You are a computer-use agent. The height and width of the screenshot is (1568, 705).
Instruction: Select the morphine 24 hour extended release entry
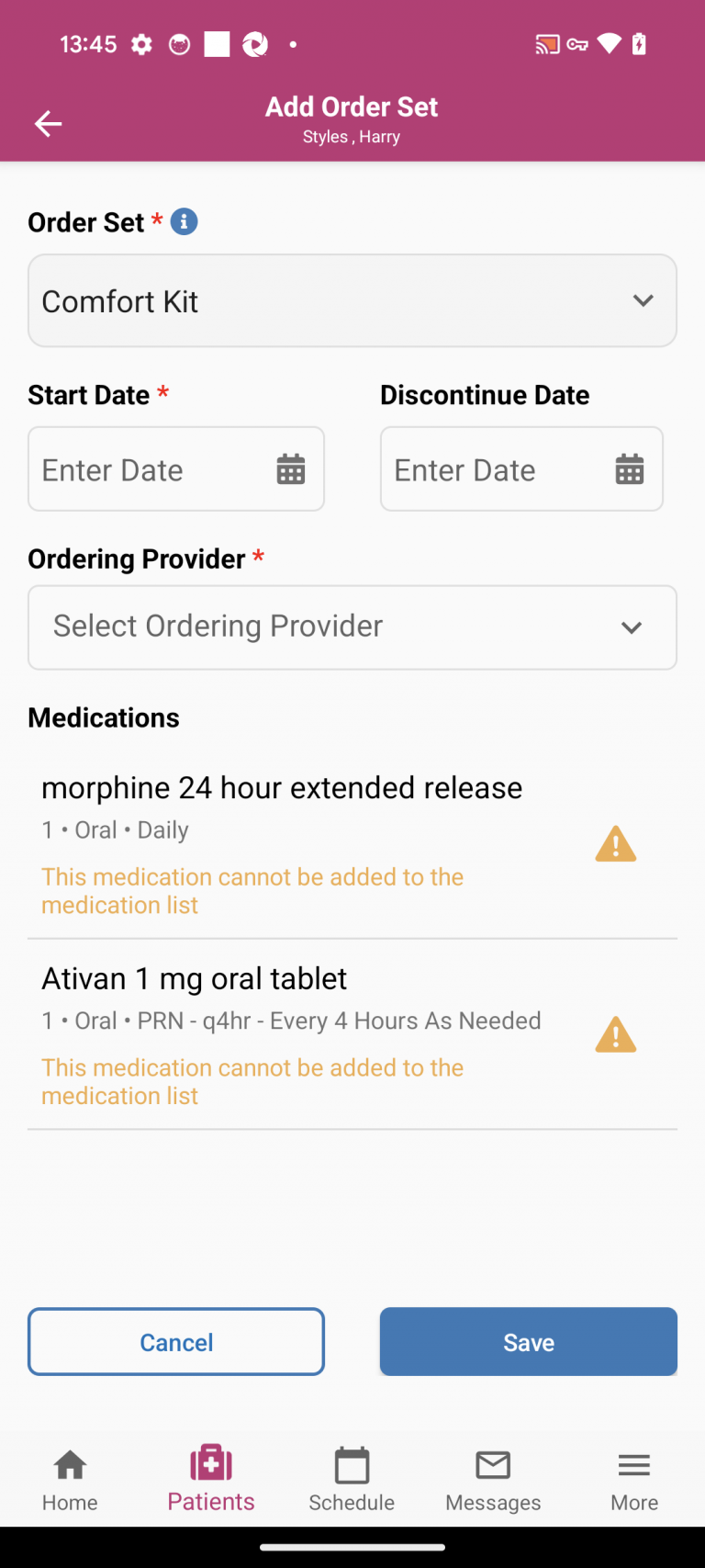point(282,786)
